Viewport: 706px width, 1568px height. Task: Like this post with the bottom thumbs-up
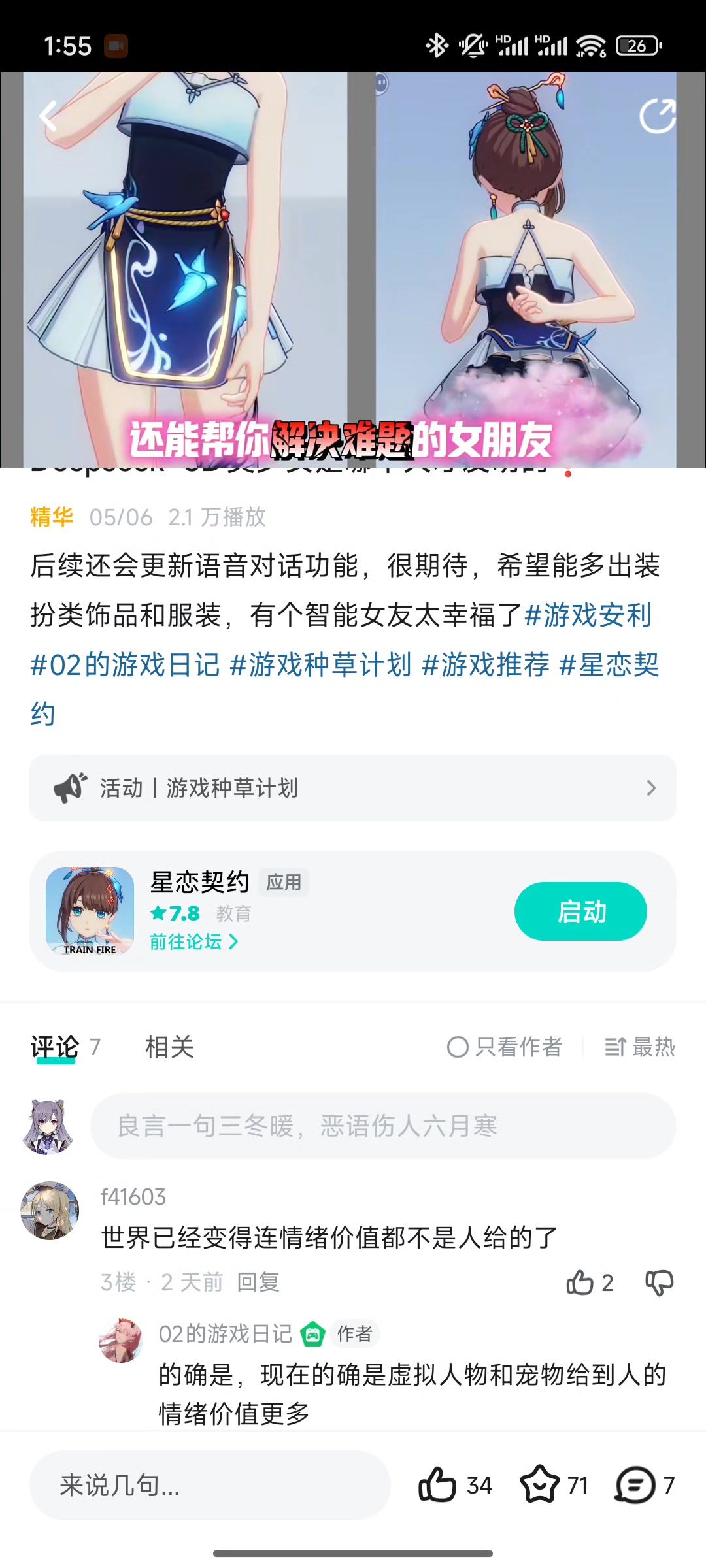[x=437, y=1485]
